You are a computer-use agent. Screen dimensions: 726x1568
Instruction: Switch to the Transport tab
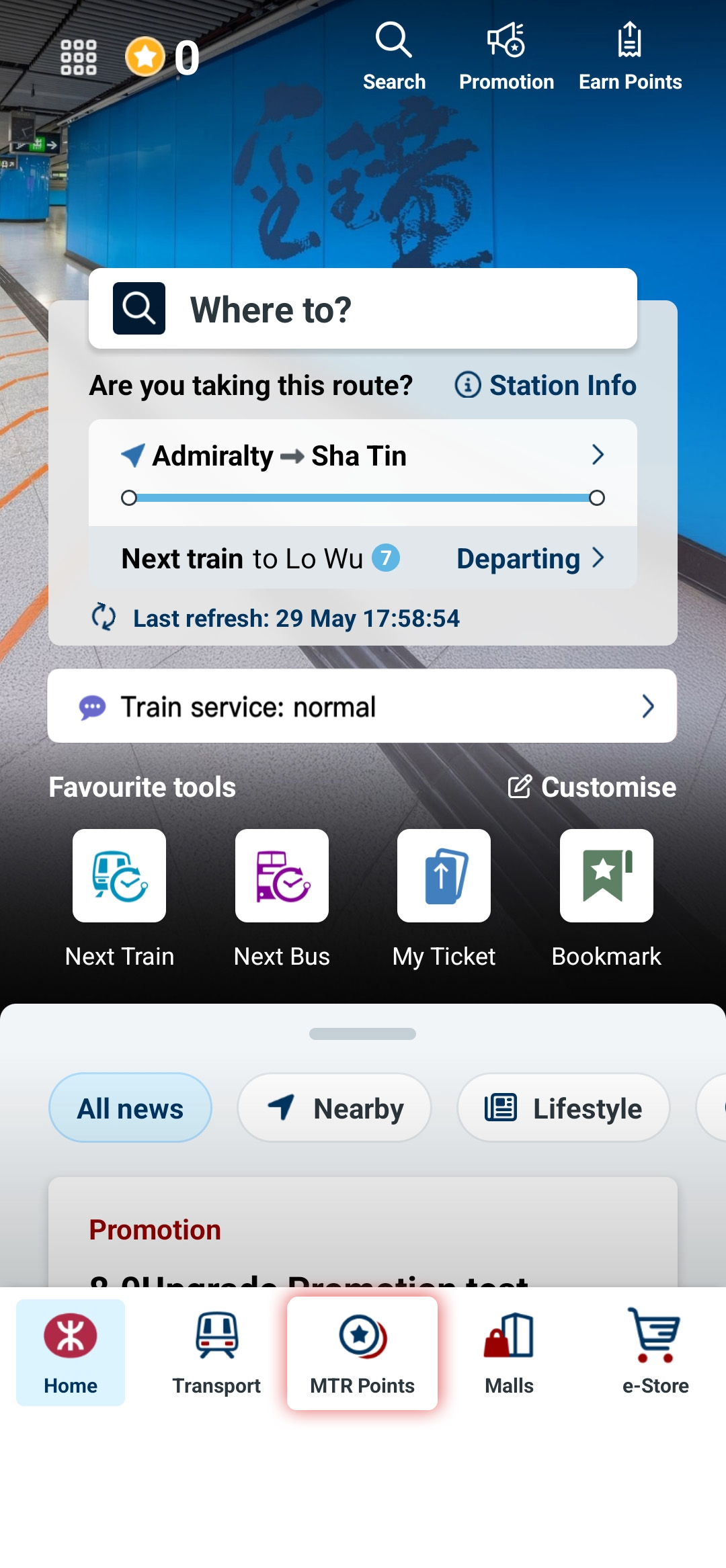pyautogui.click(x=216, y=1353)
